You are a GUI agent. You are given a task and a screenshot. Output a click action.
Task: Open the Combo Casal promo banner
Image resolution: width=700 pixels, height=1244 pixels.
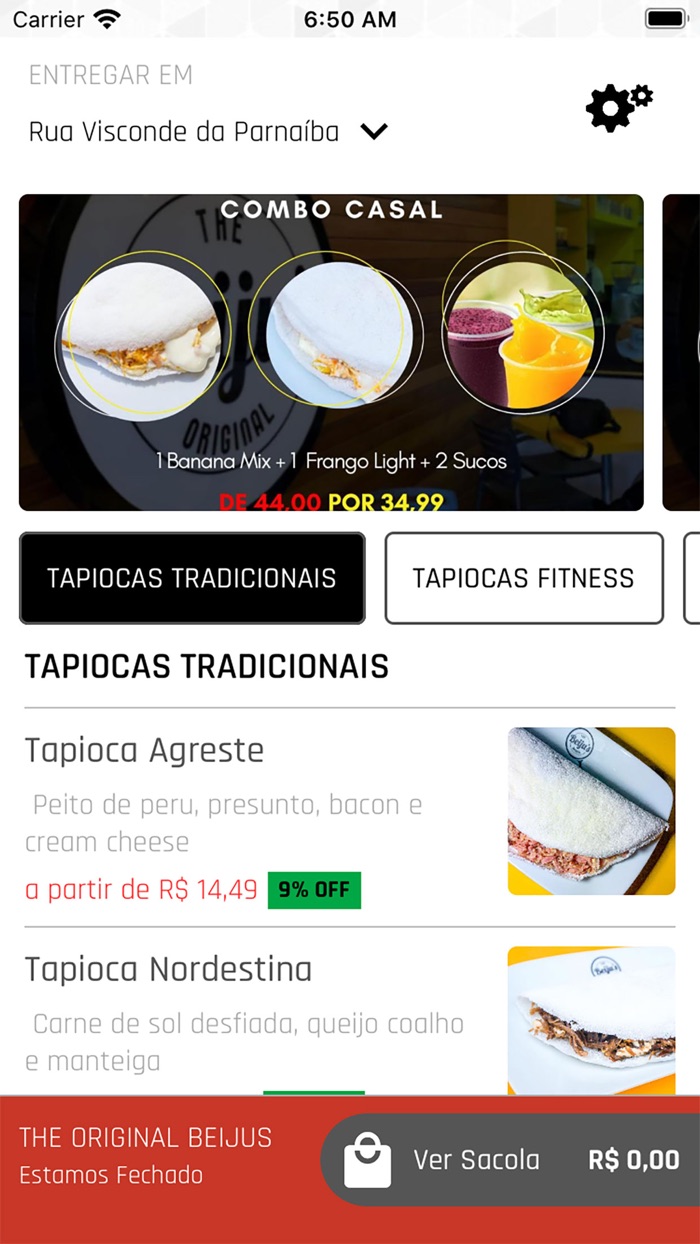[x=331, y=352]
